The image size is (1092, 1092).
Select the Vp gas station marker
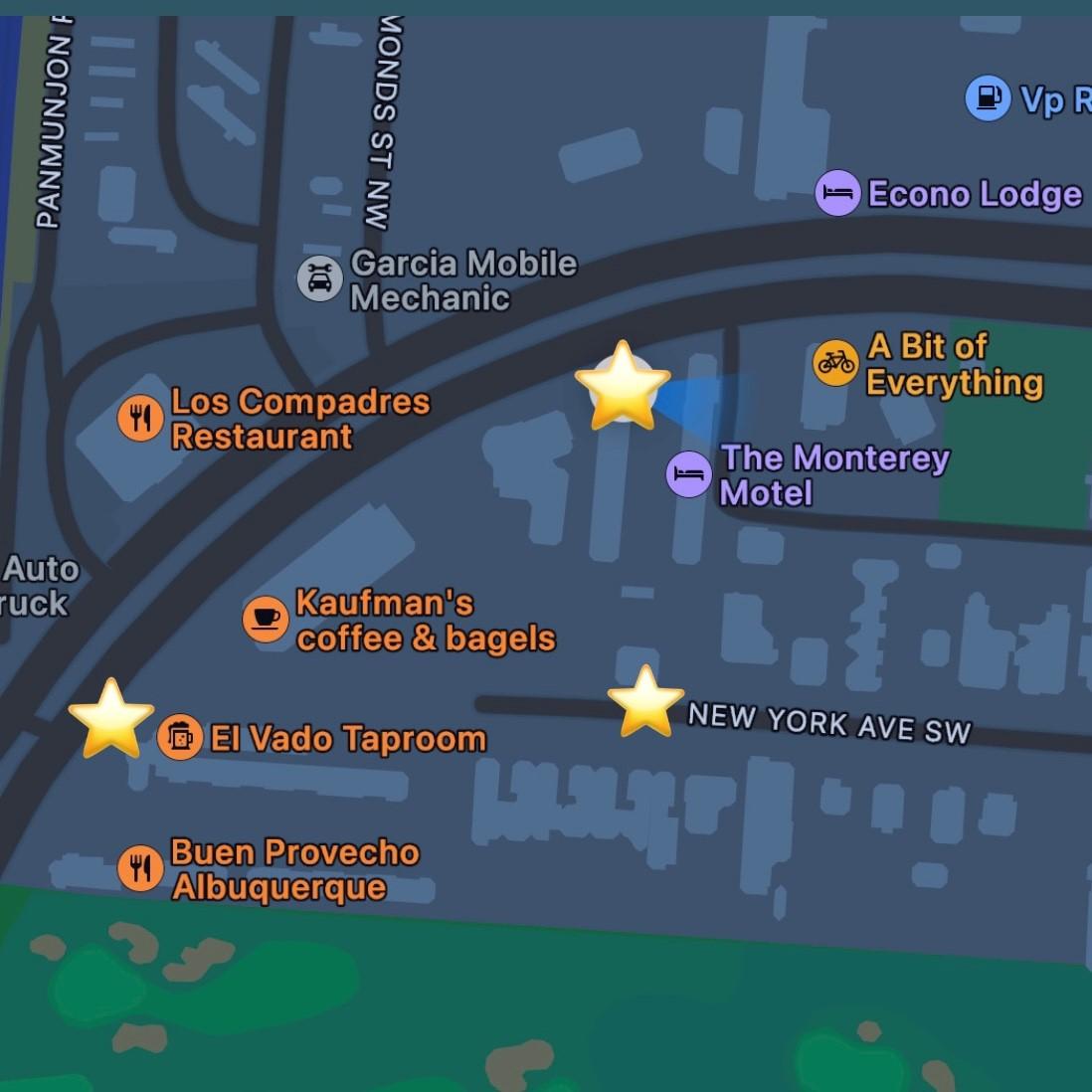coord(988,98)
